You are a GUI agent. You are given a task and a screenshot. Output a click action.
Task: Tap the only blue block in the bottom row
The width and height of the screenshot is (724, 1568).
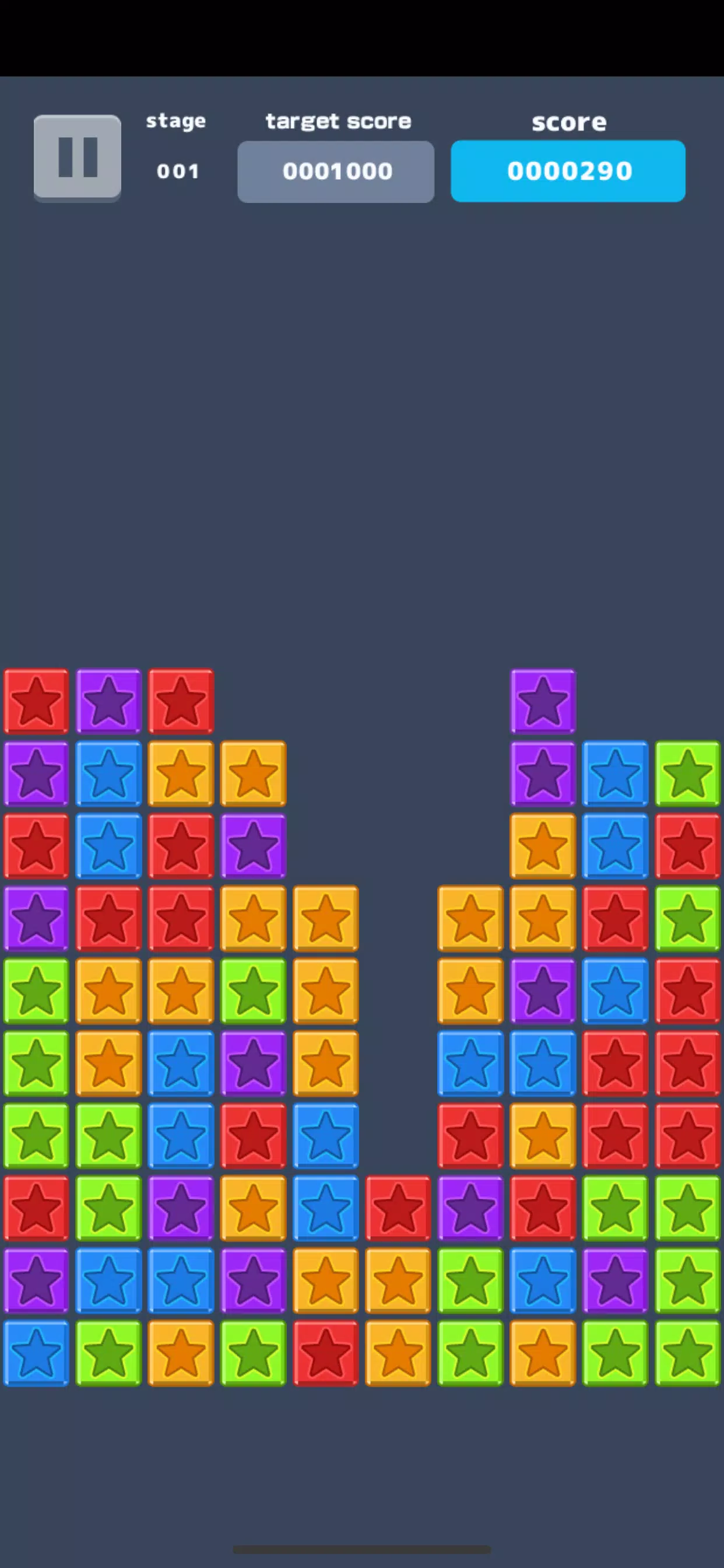point(36,1353)
